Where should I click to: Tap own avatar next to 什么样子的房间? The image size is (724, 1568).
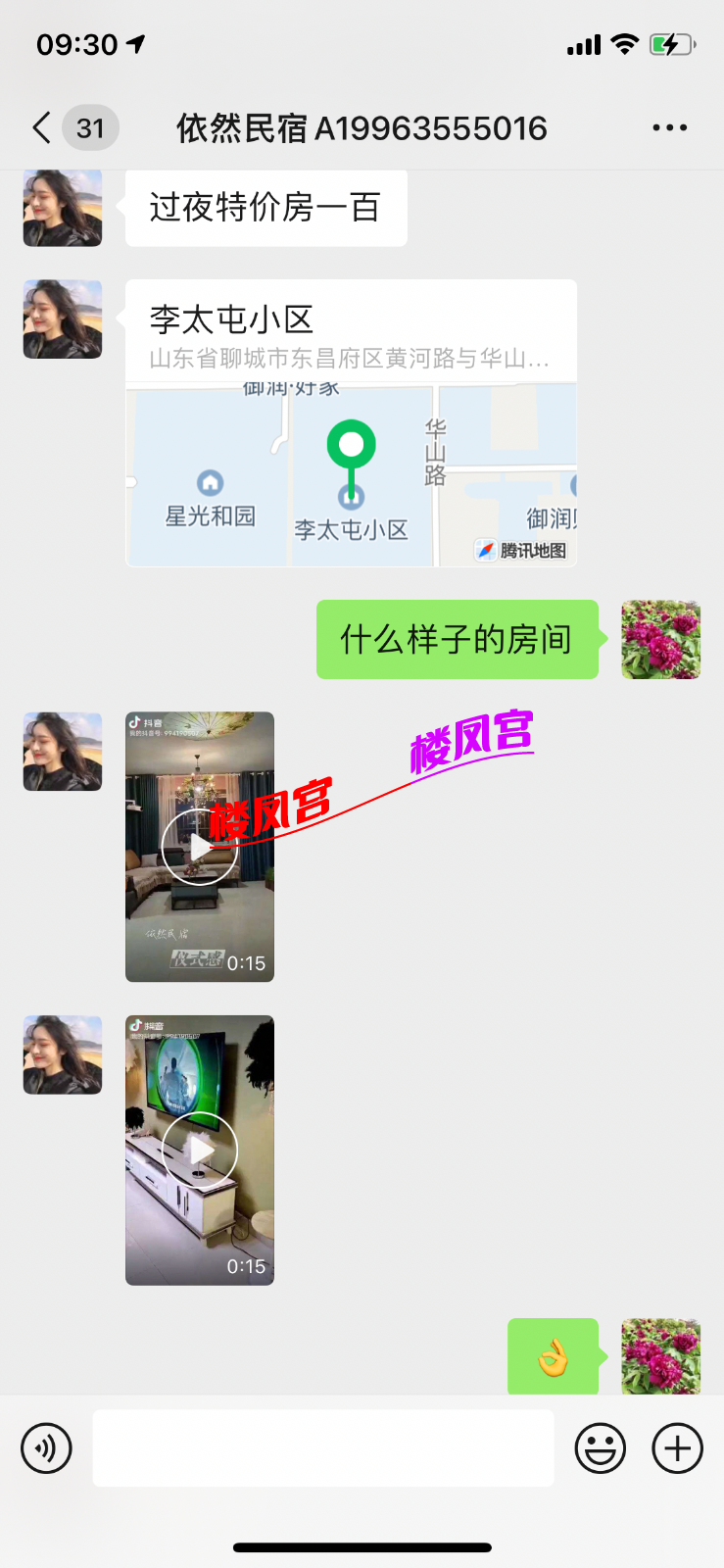[660, 640]
